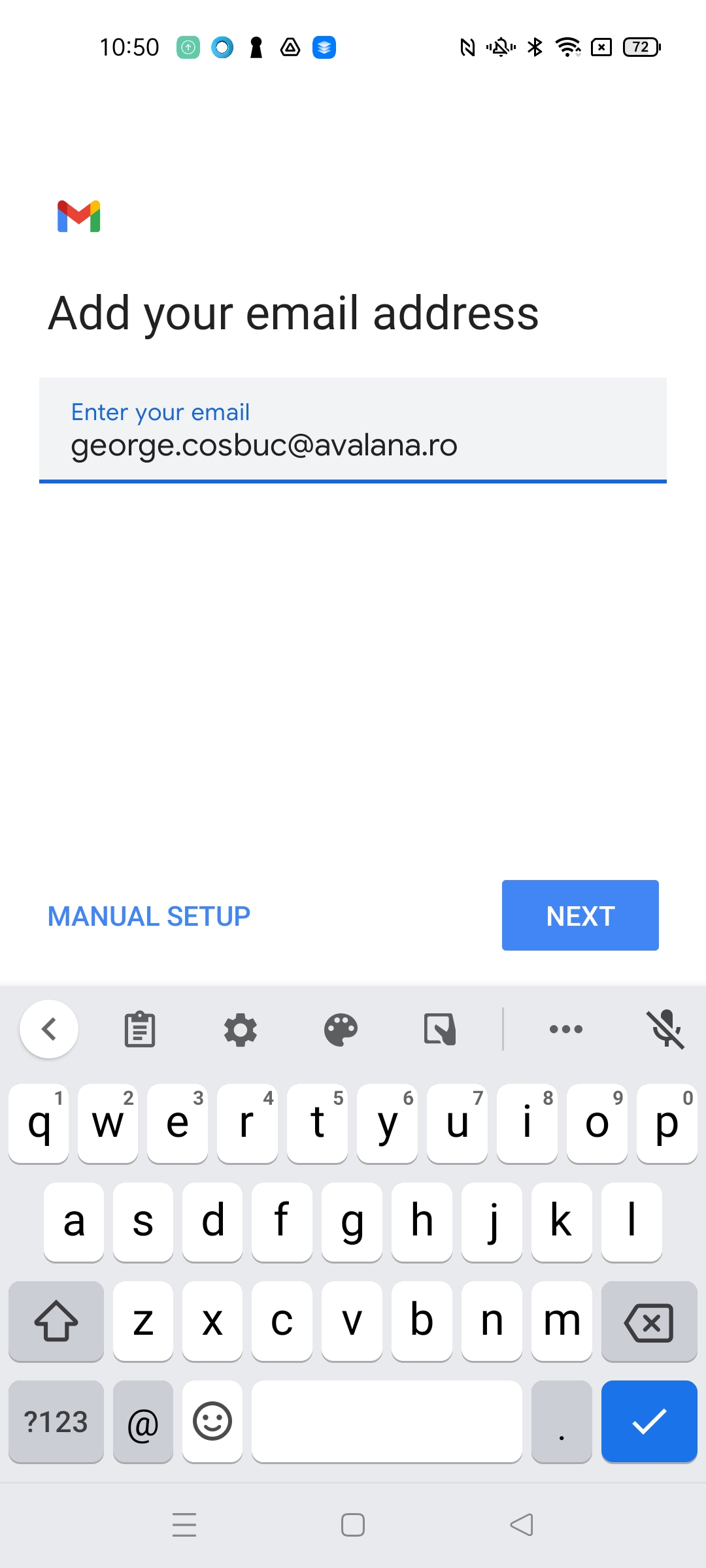Focus the Enter your email field
Image resolution: width=706 pixels, height=1568 pixels.
click(353, 431)
